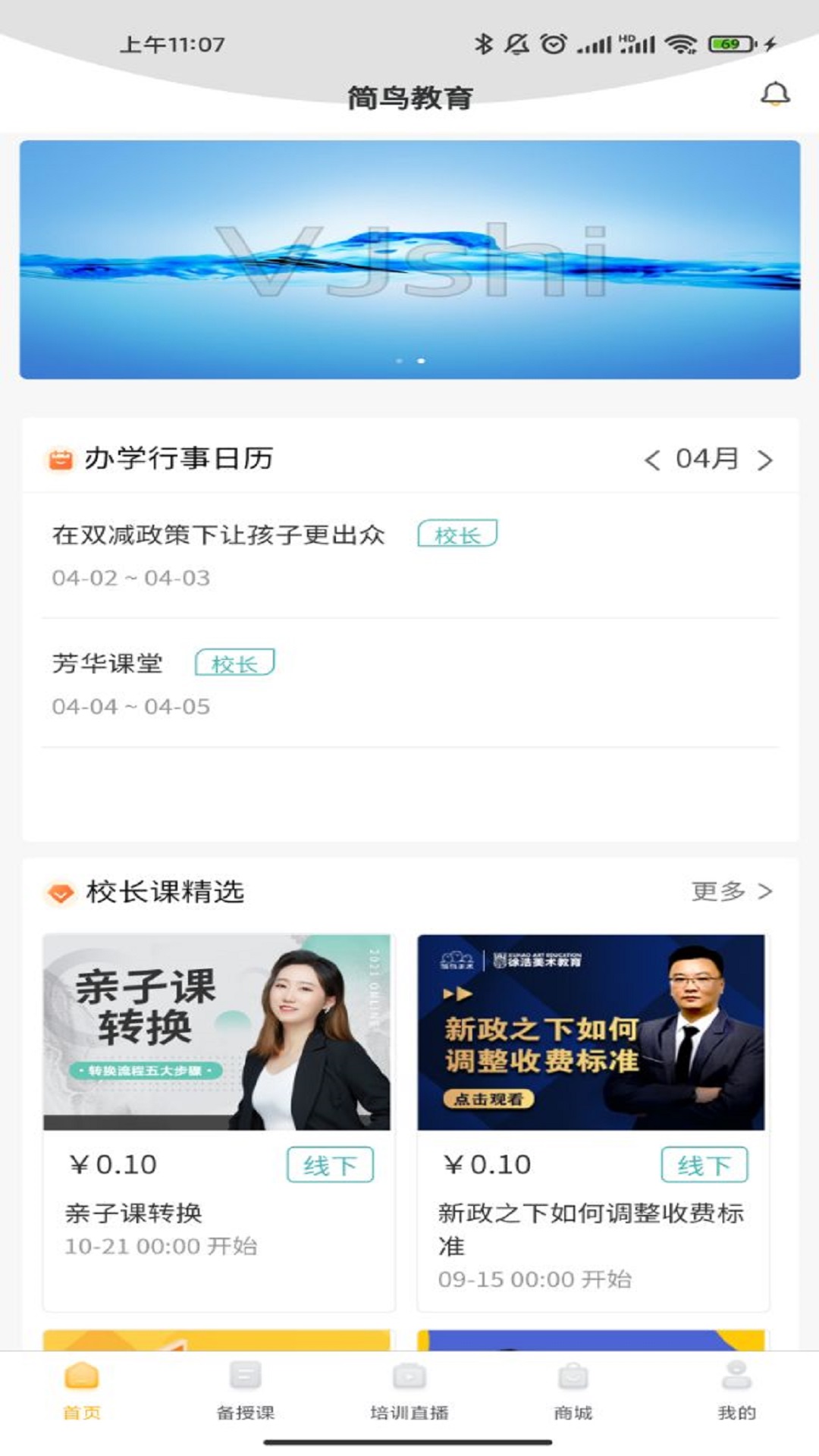Open the 简鸟教育 title header
The image size is (819, 1456).
409,96
